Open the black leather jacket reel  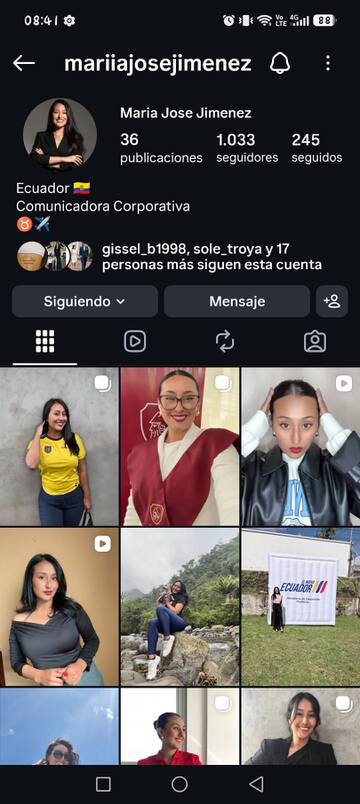[x=301, y=447]
